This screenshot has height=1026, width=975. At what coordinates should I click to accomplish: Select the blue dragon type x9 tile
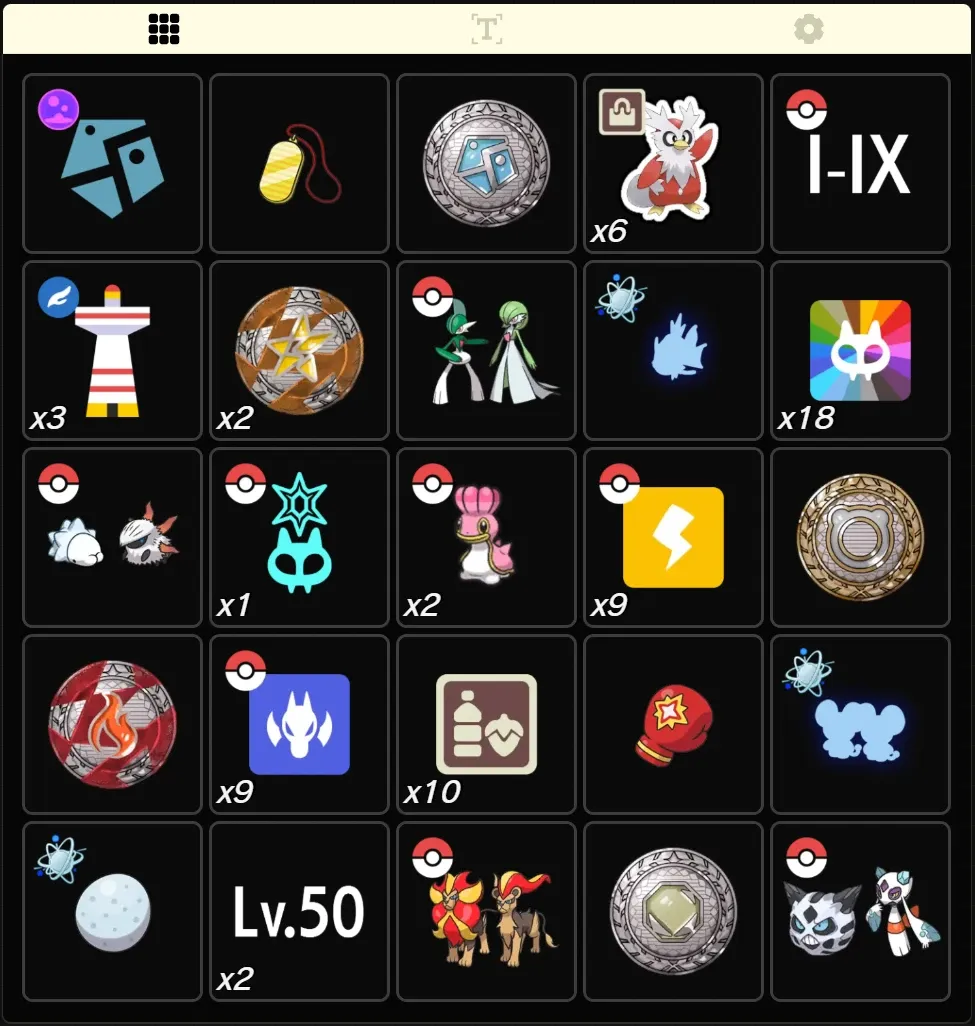pyautogui.click(x=299, y=724)
